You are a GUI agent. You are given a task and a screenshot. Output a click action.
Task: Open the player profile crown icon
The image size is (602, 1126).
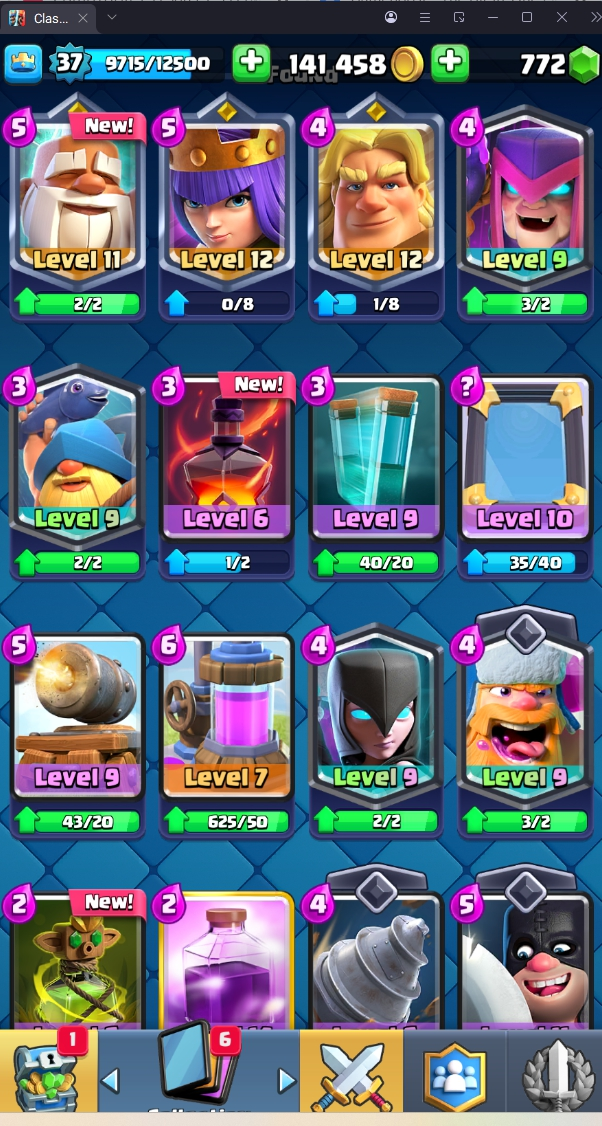click(22, 64)
